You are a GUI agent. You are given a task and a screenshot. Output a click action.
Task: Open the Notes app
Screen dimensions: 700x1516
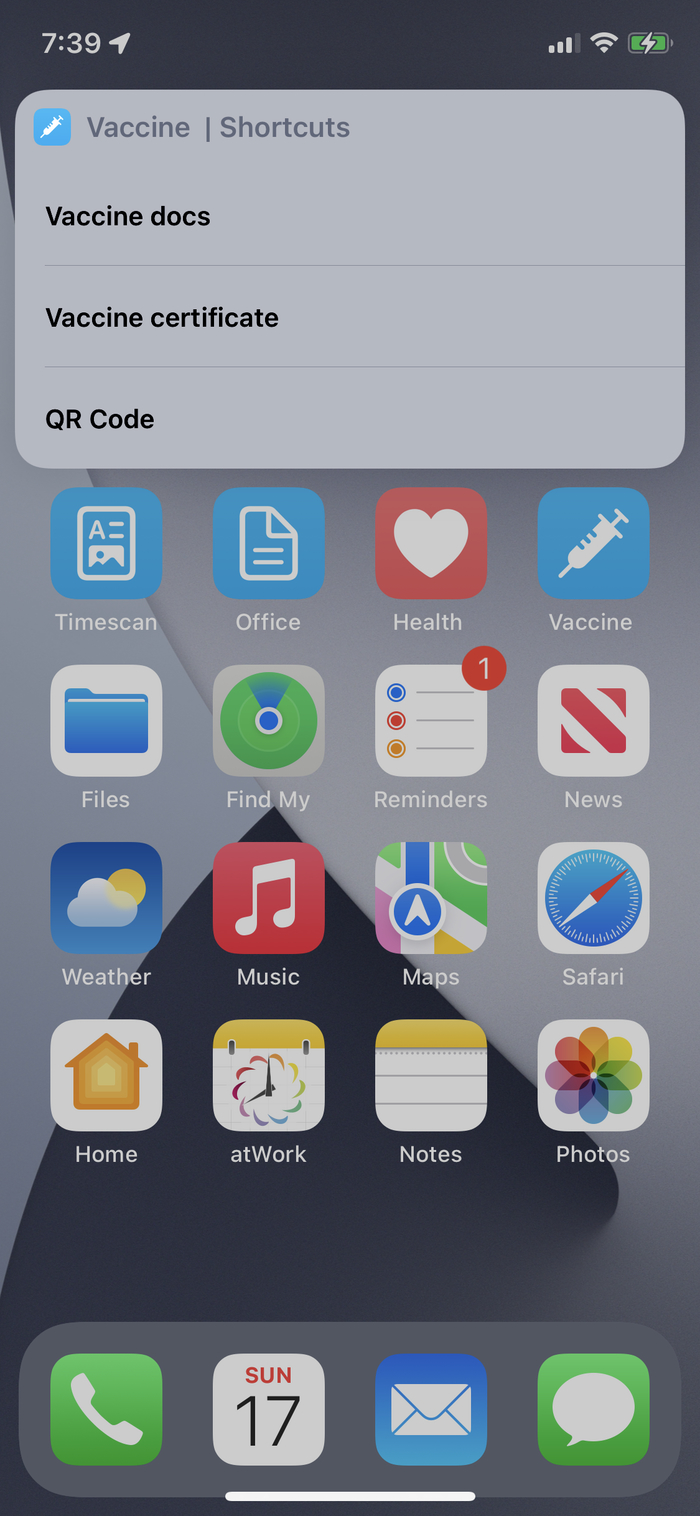(430, 1075)
